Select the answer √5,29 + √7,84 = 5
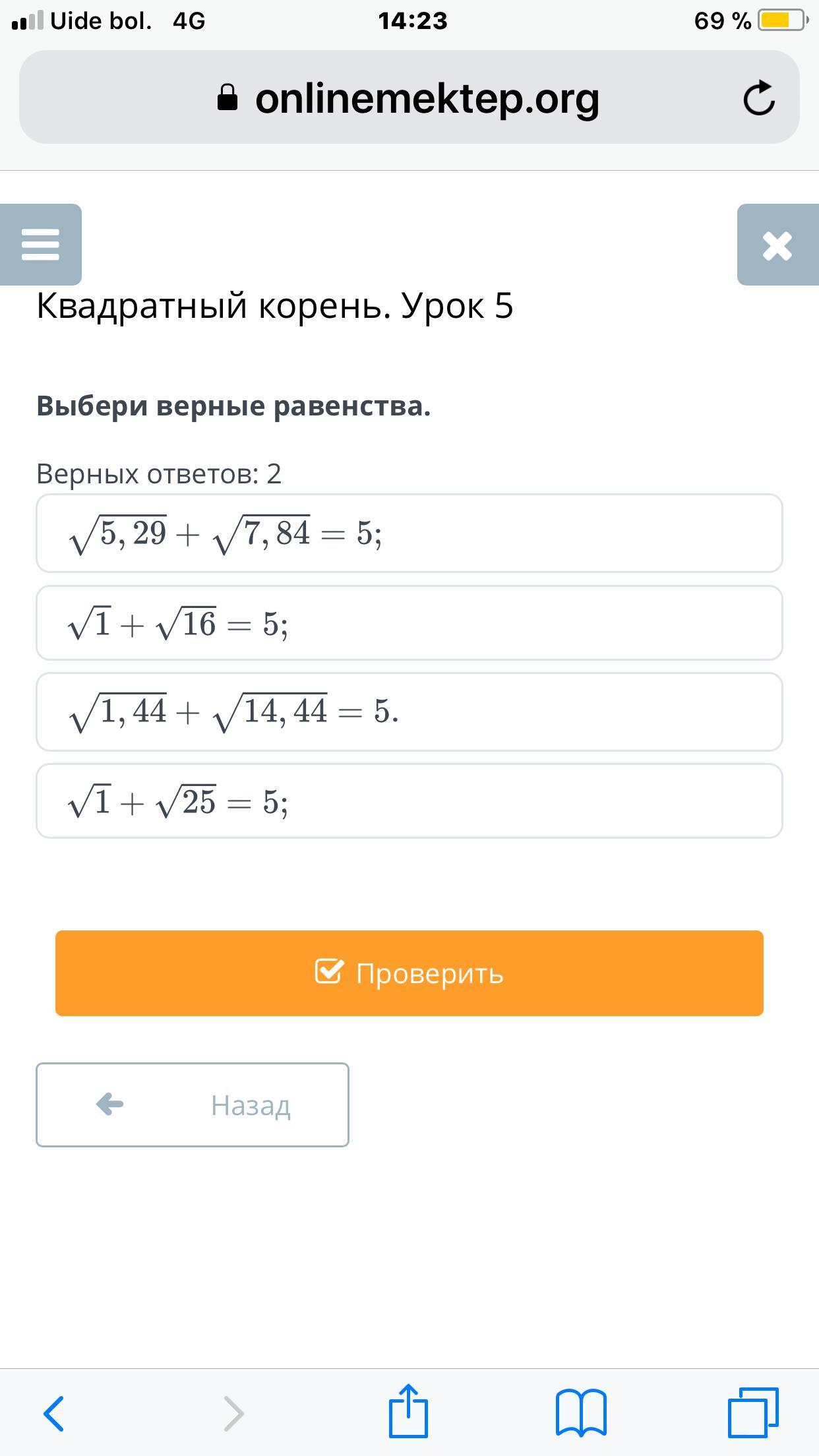This screenshot has height=1456, width=819. tap(409, 533)
